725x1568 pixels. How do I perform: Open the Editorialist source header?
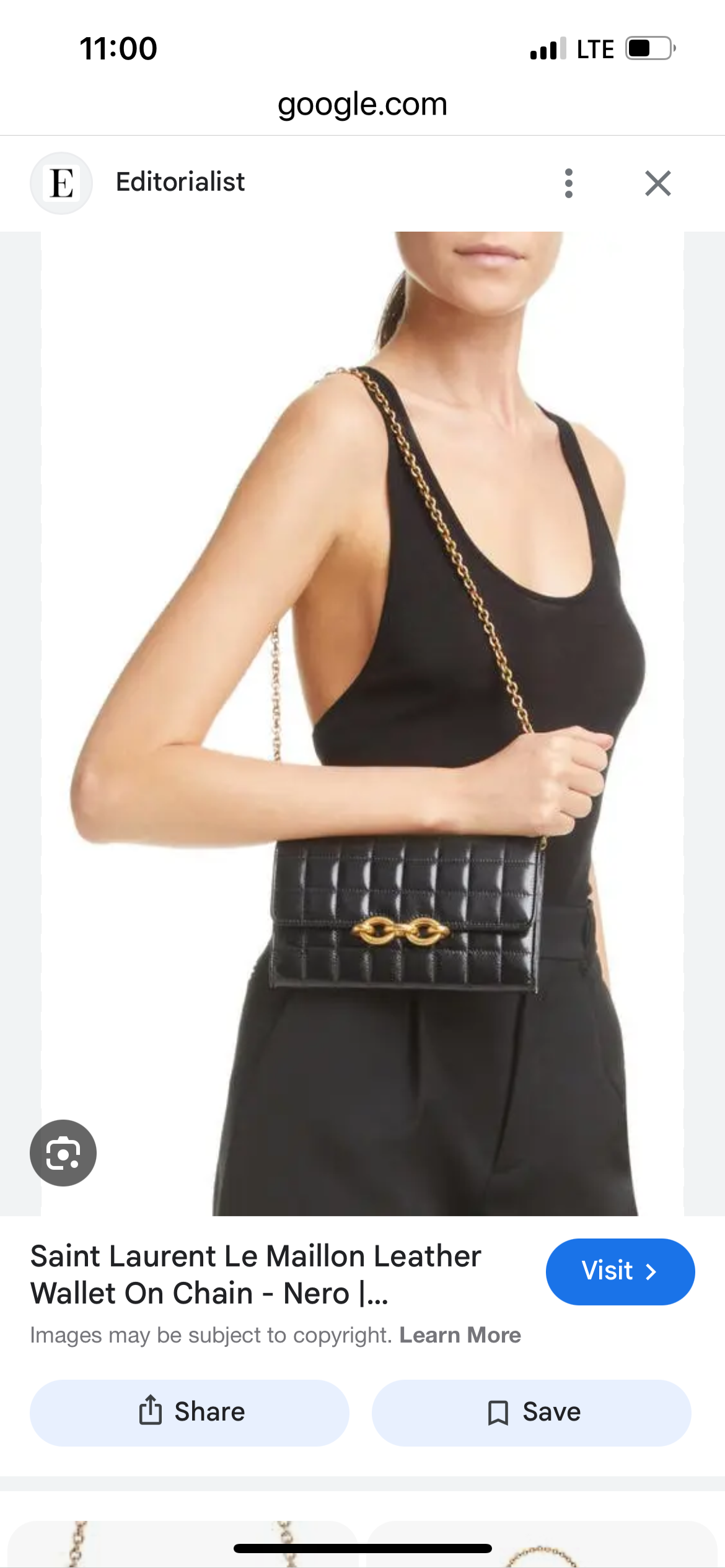tap(180, 183)
